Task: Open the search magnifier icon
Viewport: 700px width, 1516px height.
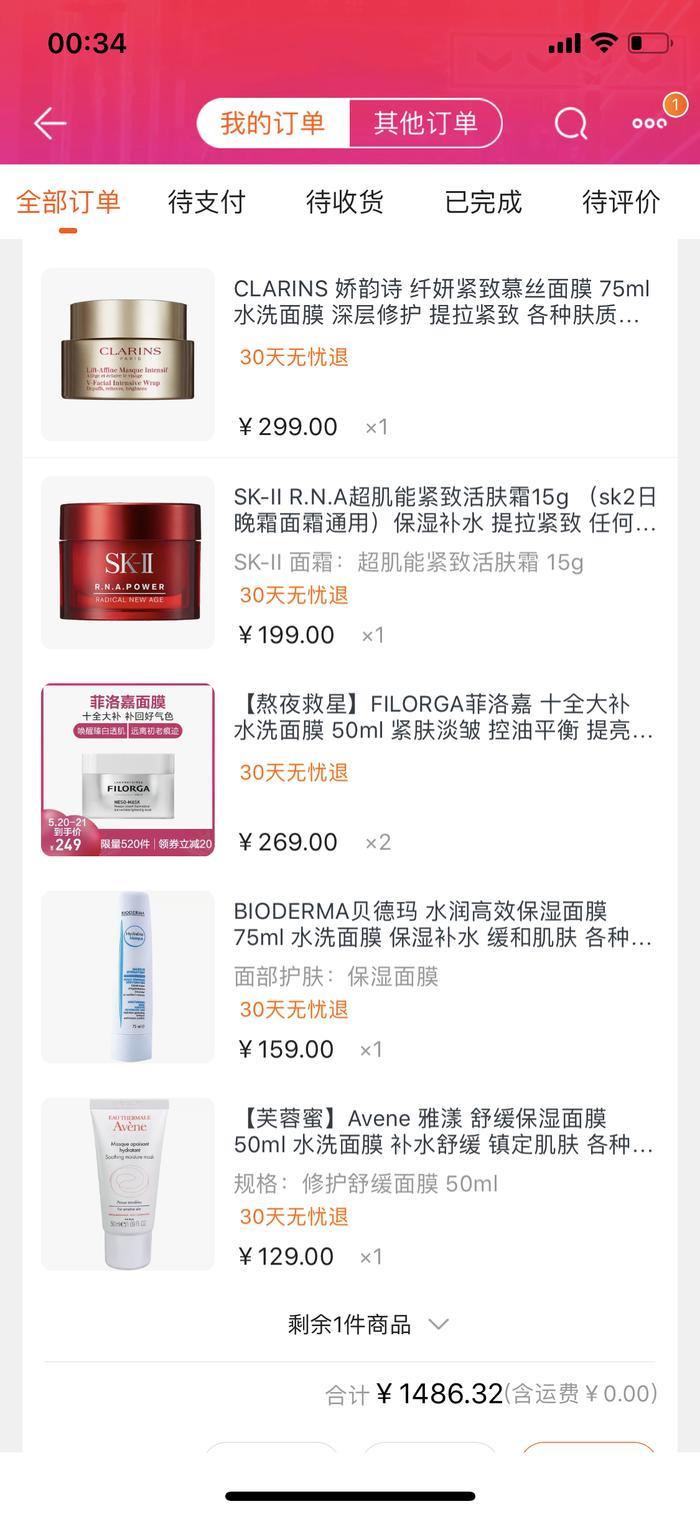Action: [571, 124]
